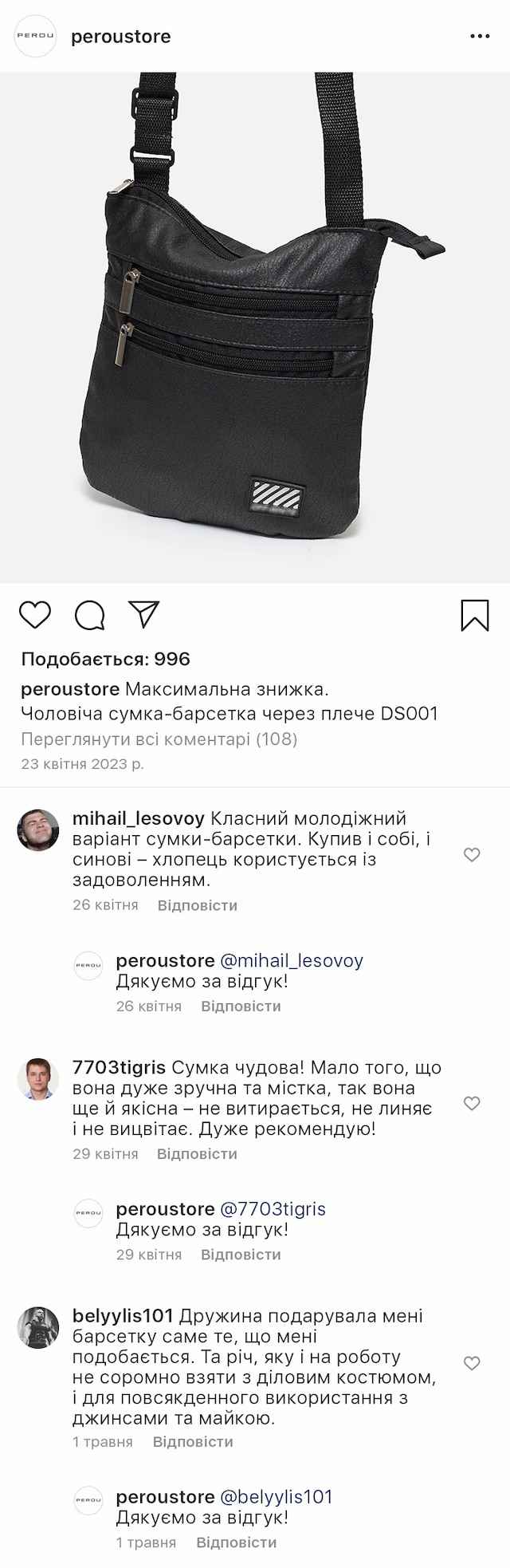Open the @7703tigris mention link
The height and width of the screenshot is (1568, 510).
[x=273, y=1209]
